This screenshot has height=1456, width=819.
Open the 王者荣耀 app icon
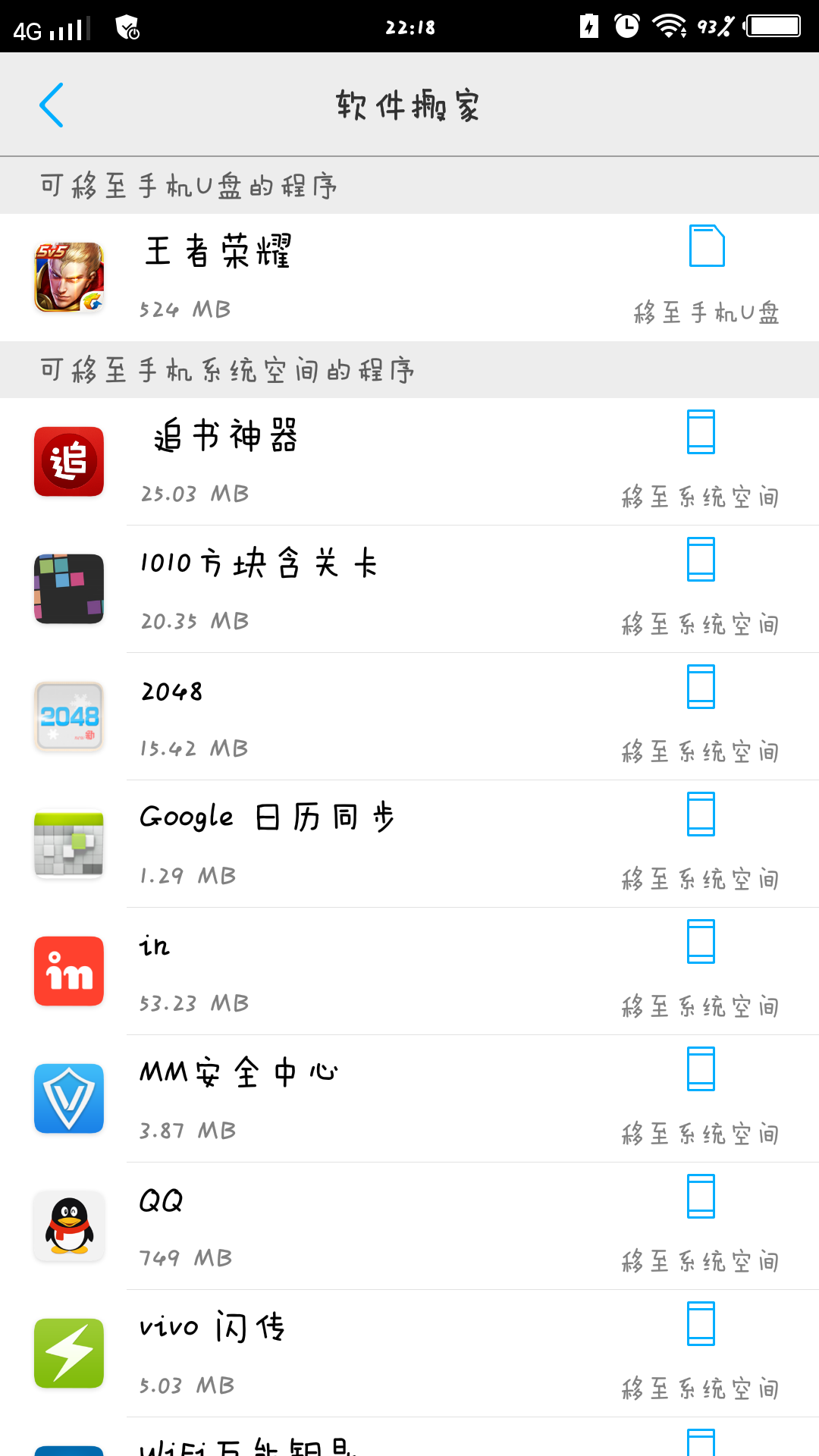click(x=68, y=277)
